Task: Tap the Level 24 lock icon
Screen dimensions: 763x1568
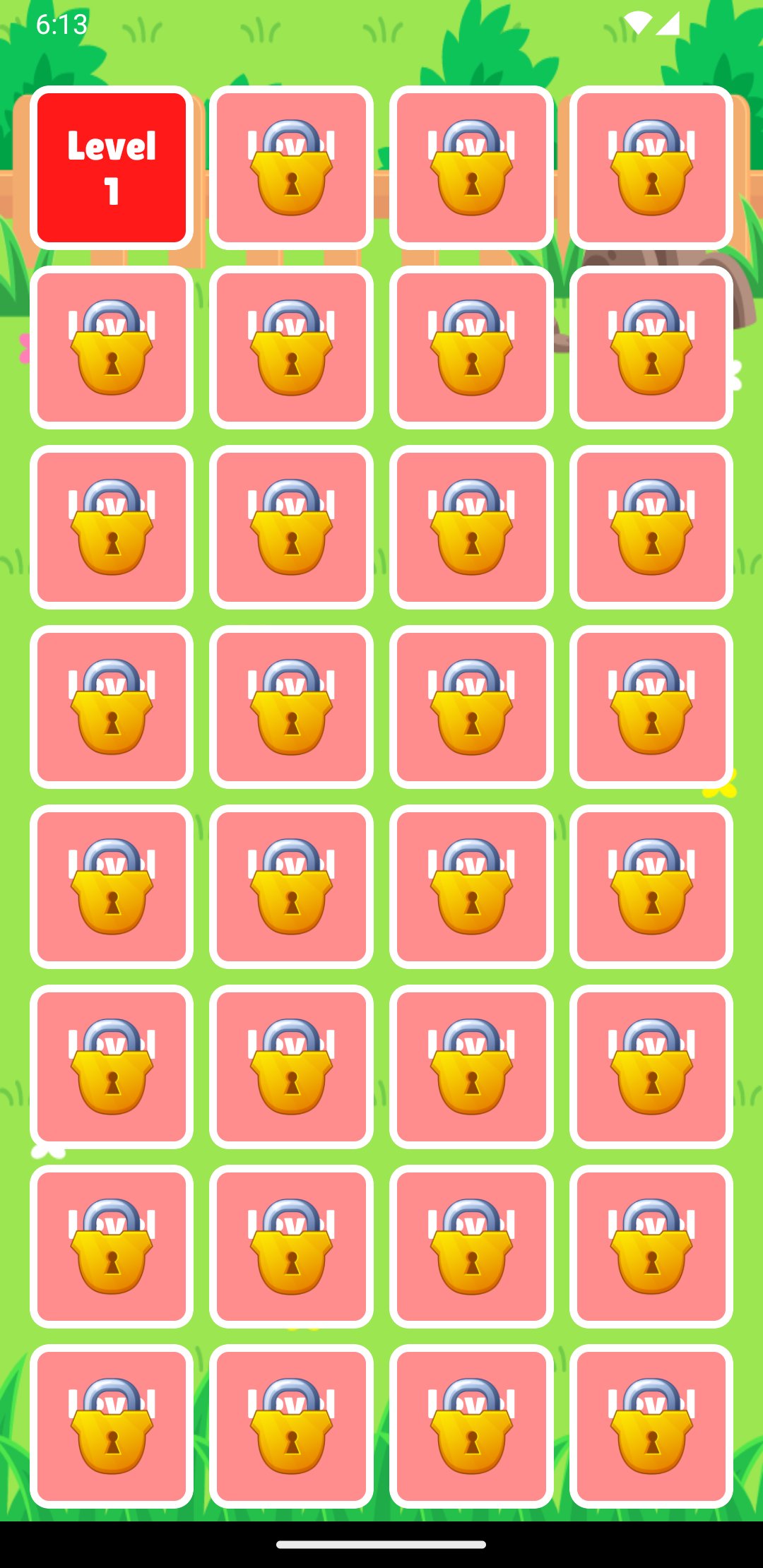Action: 650,1067
